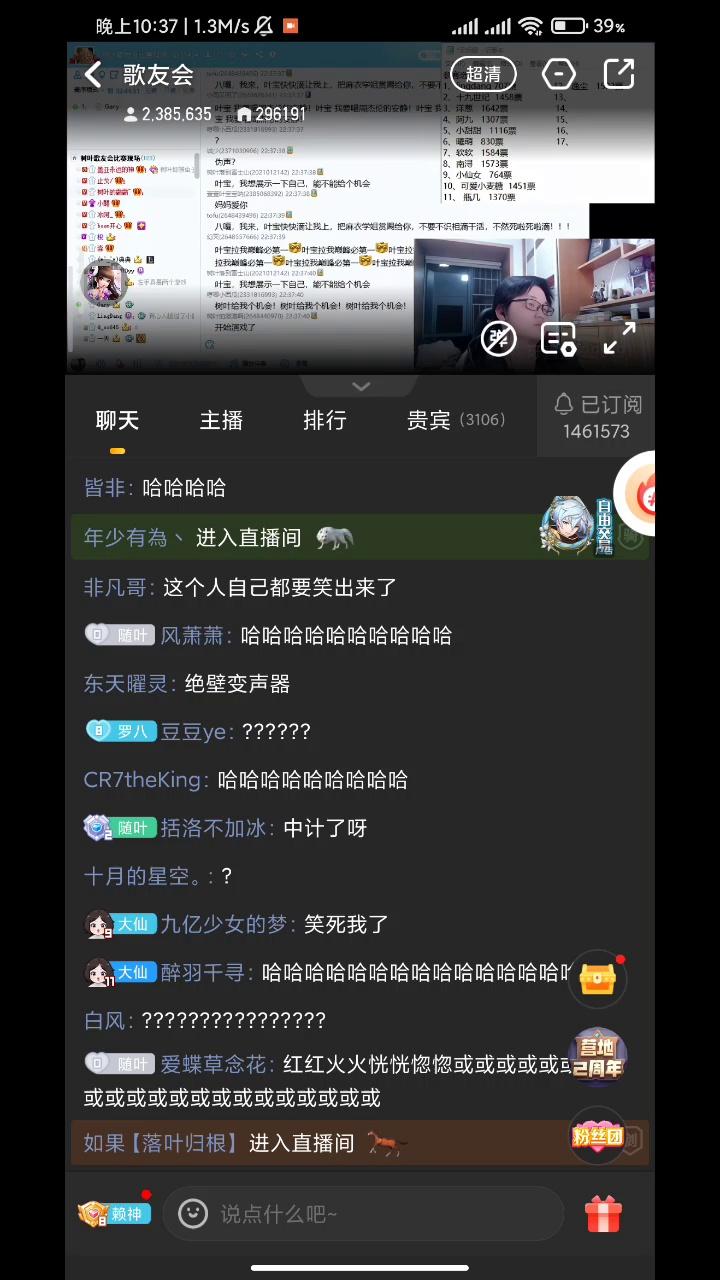Tap the 说点什么吧 chat input field
Image resolution: width=720 pixels, height=1280 pixels.
coord(380,1214)
